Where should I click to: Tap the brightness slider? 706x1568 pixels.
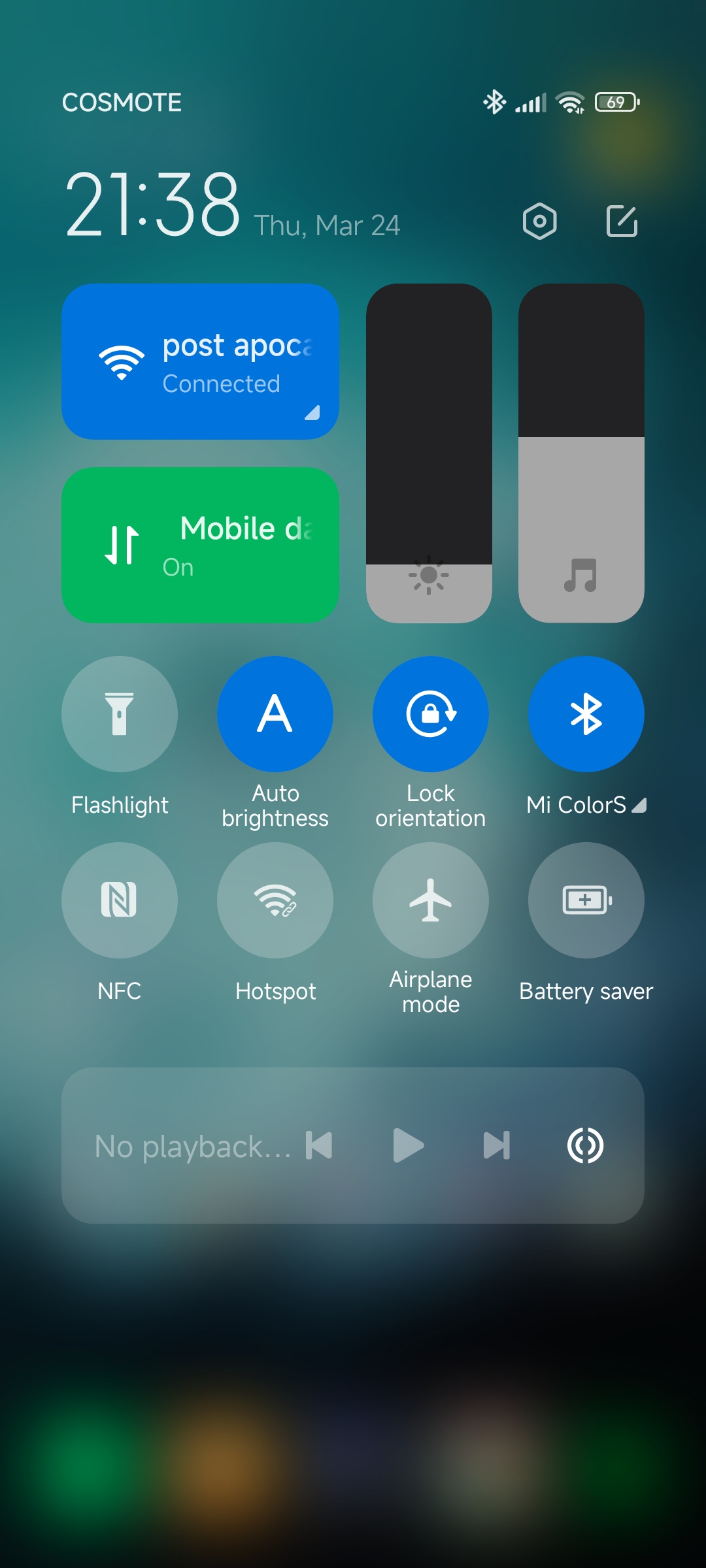pyautogui.click(x=429, y=453)
